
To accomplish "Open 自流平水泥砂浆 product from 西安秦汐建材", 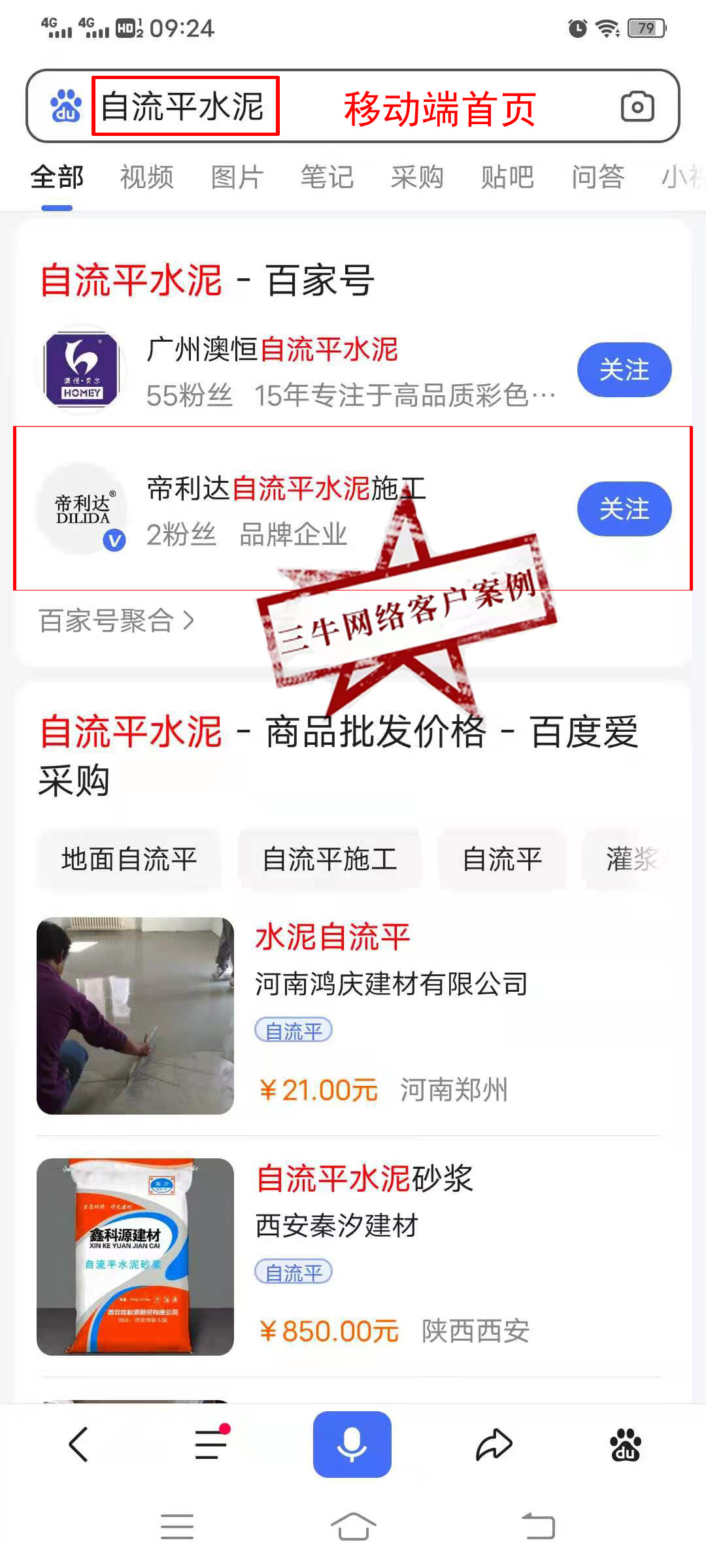I will (363, 1179).
